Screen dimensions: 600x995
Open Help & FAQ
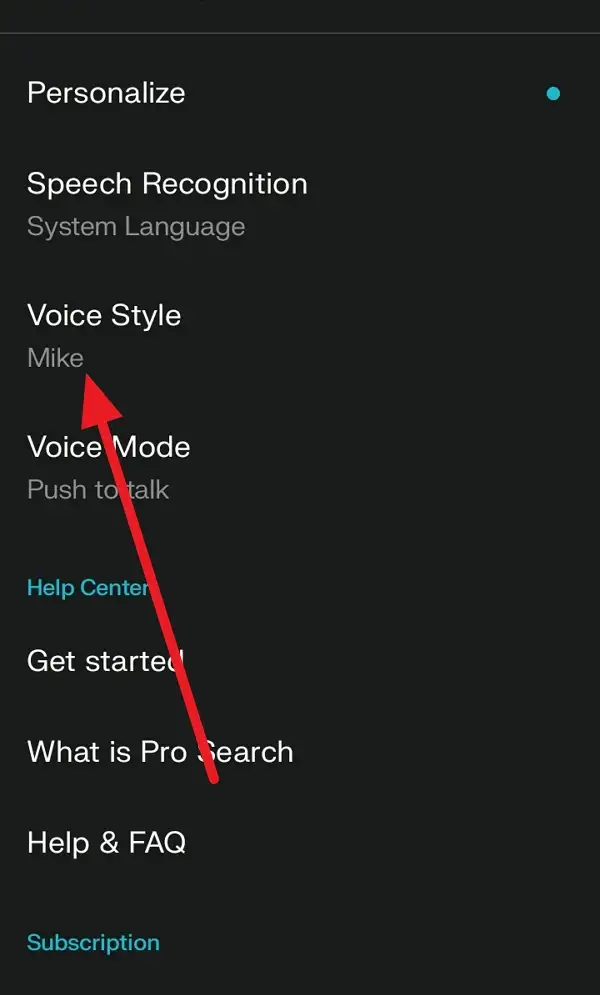coord(300,843)
